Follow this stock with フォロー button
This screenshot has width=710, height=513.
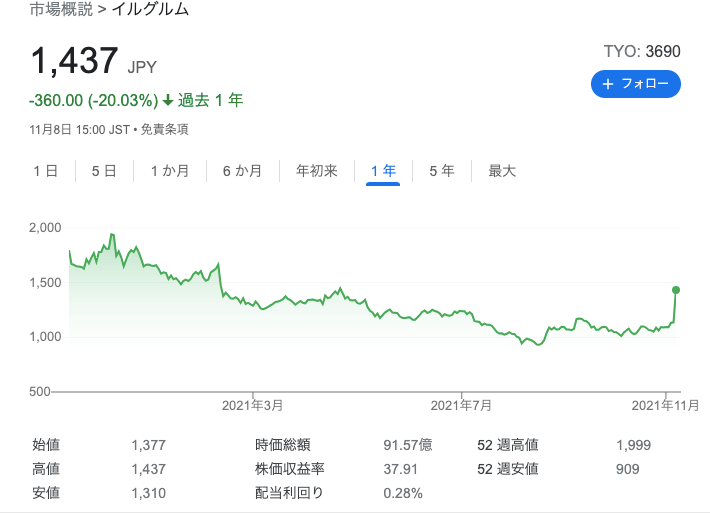635,84
